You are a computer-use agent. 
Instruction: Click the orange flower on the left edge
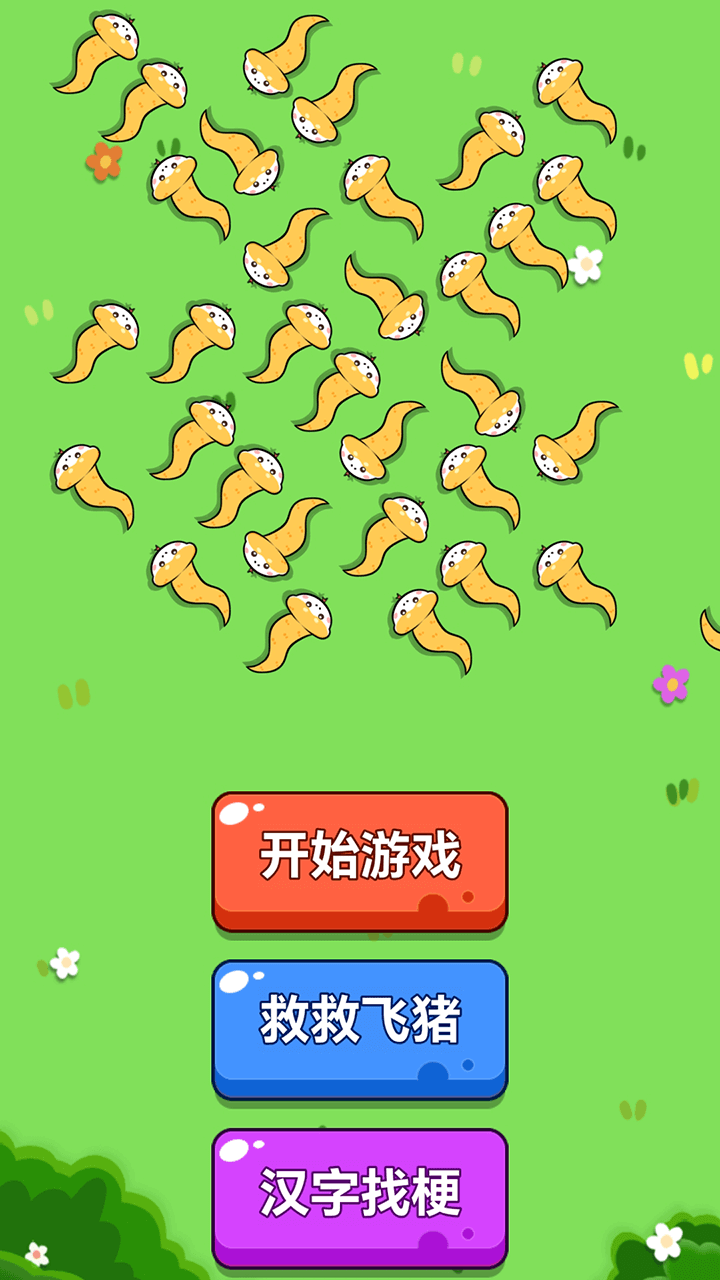click(103, 160)
